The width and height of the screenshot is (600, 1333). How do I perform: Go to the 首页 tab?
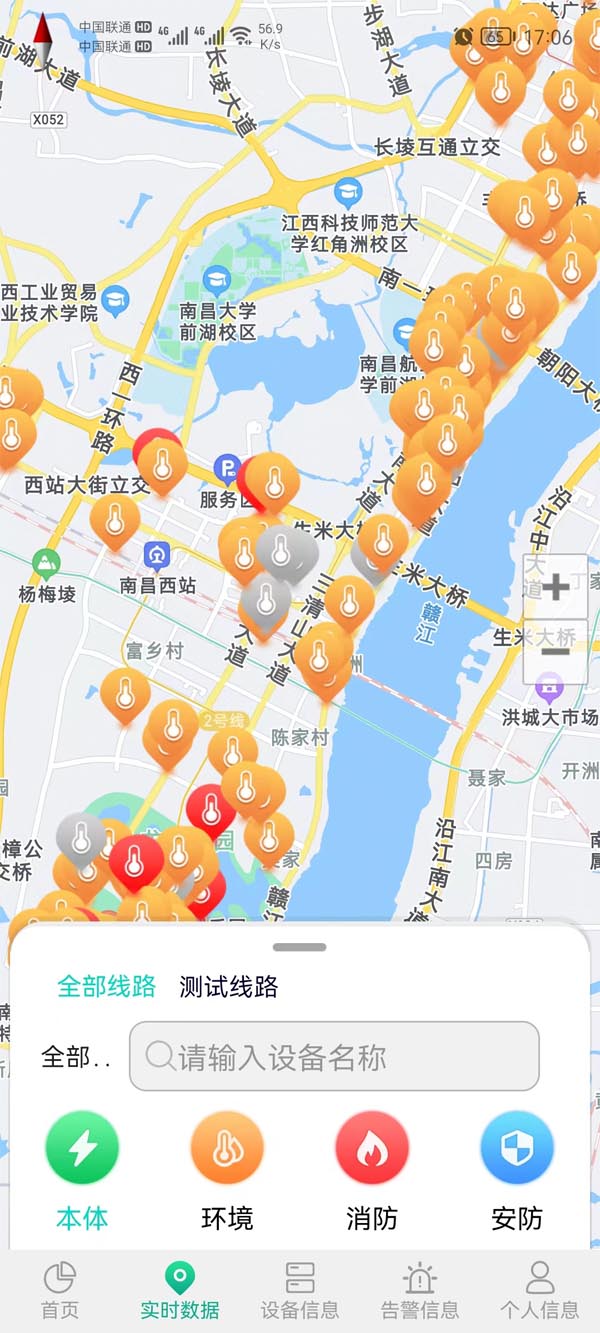coord(60,1291)
